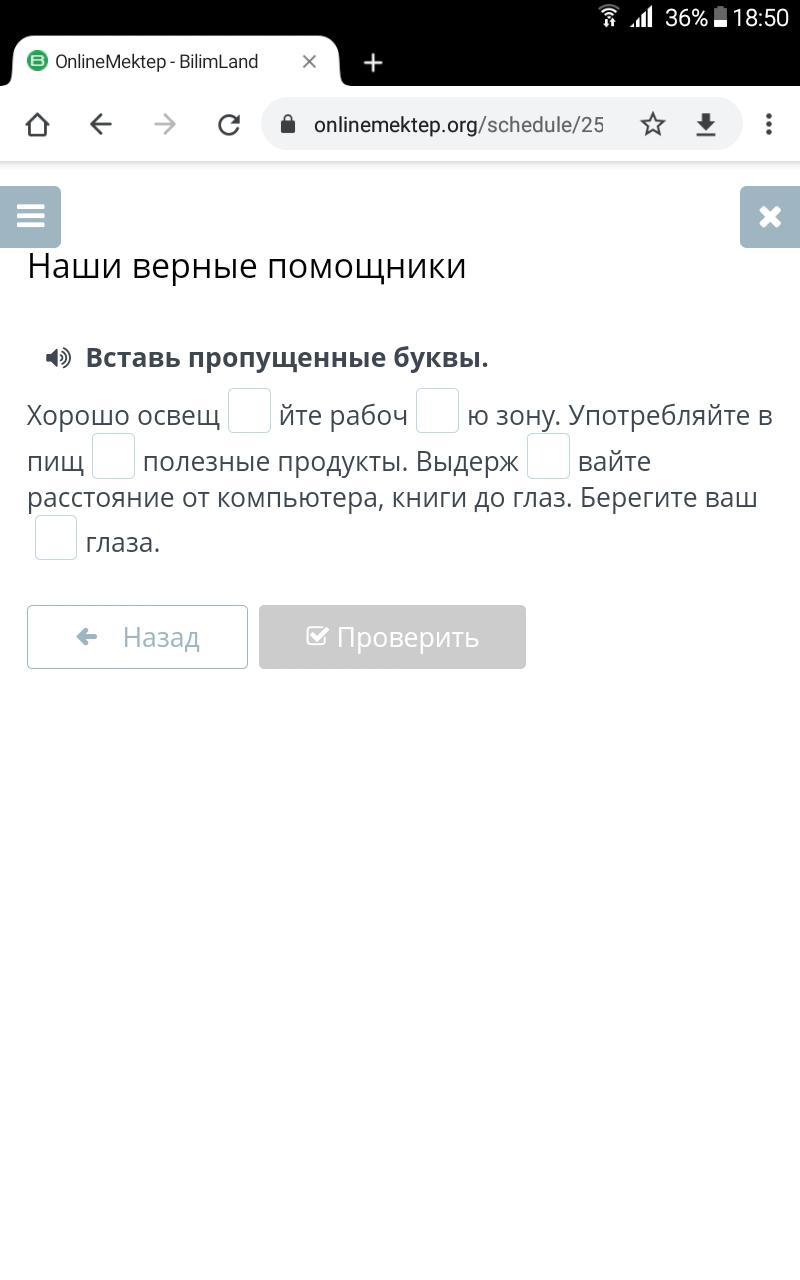Bookmark this page with the star
Viewport: 800px width, 1280px height.
tap(653, 124)
